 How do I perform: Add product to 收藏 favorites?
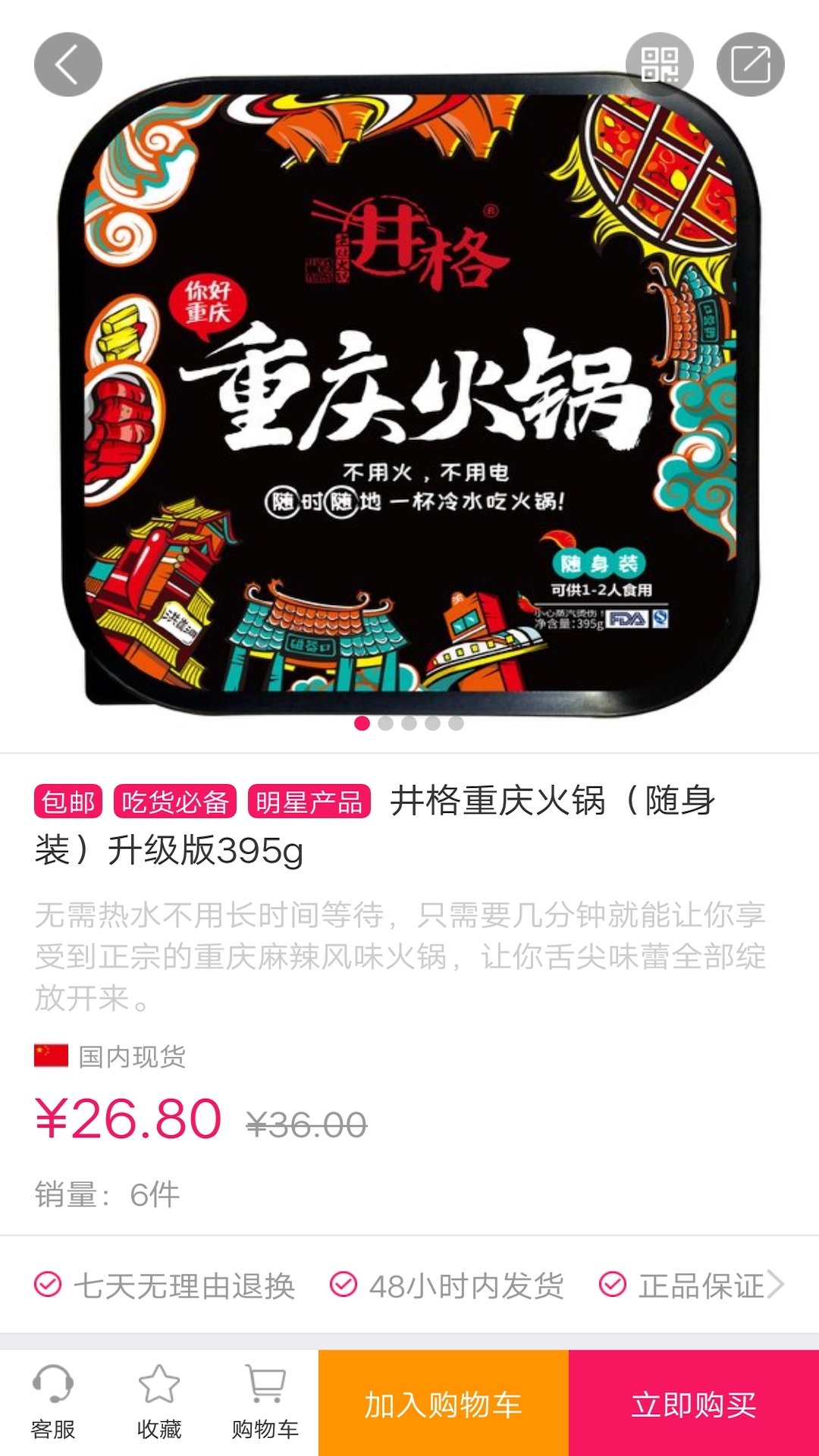(159, 1403)
